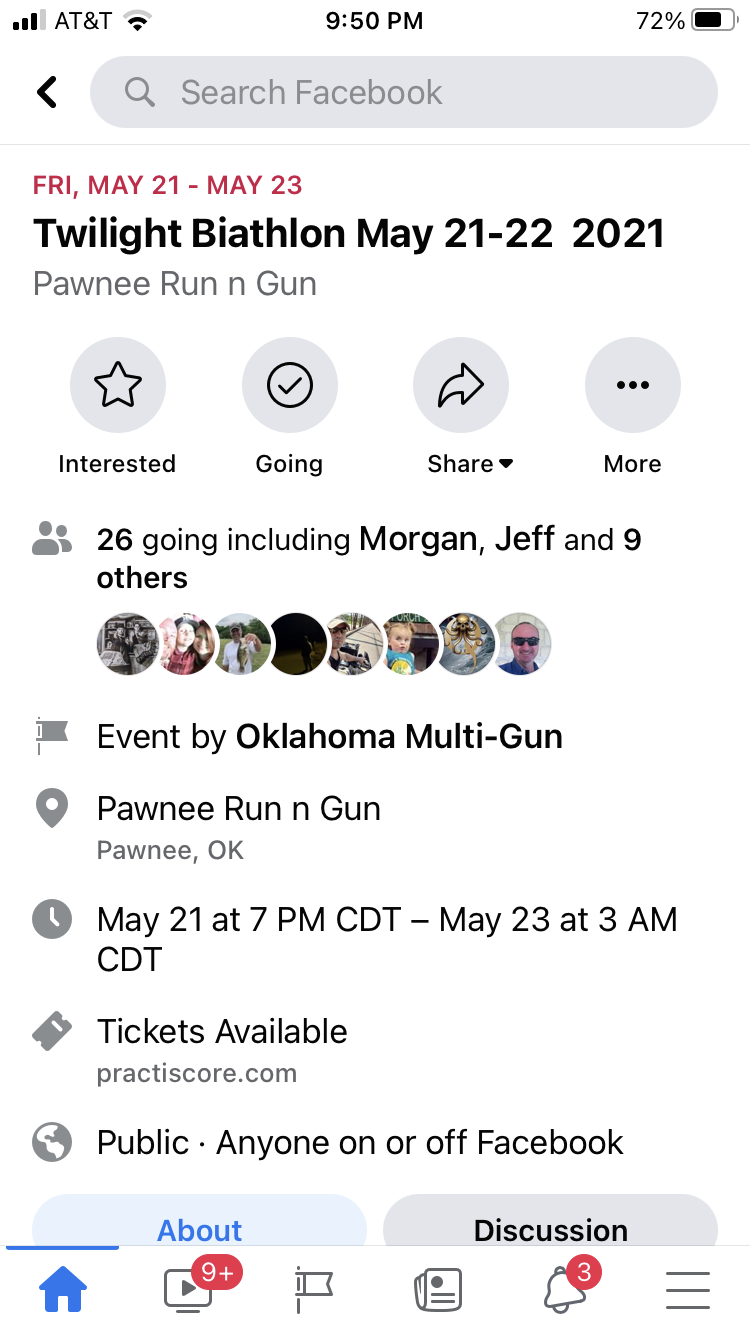Mark yourself as Interested in the event

tap(117, 386)
